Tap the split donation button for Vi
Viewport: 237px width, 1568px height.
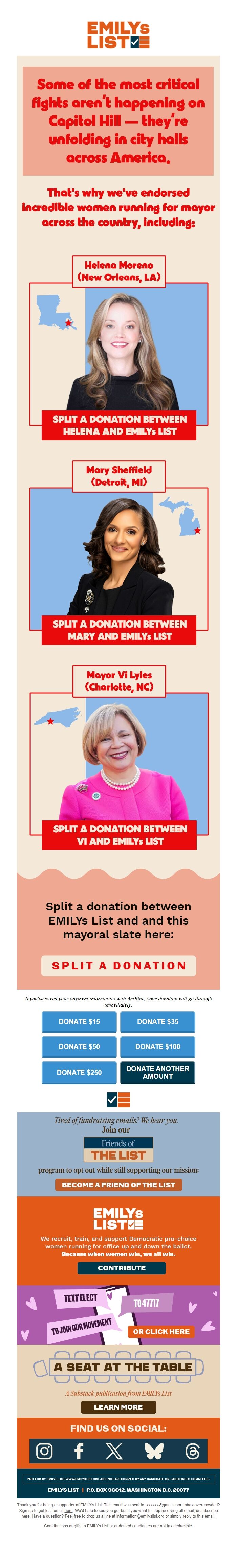119,834
